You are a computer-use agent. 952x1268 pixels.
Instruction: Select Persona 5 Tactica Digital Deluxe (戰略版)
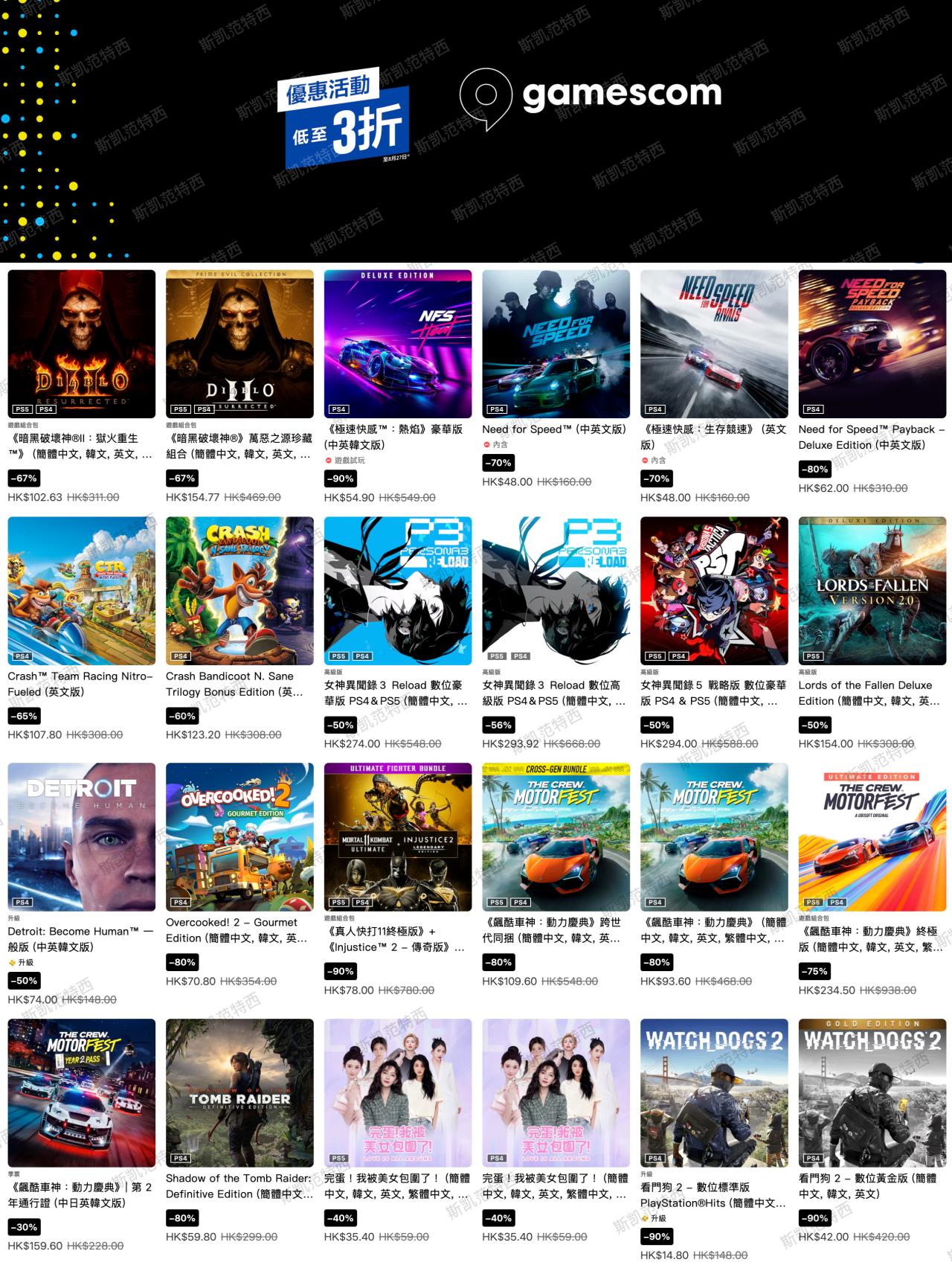click(714, 591)
